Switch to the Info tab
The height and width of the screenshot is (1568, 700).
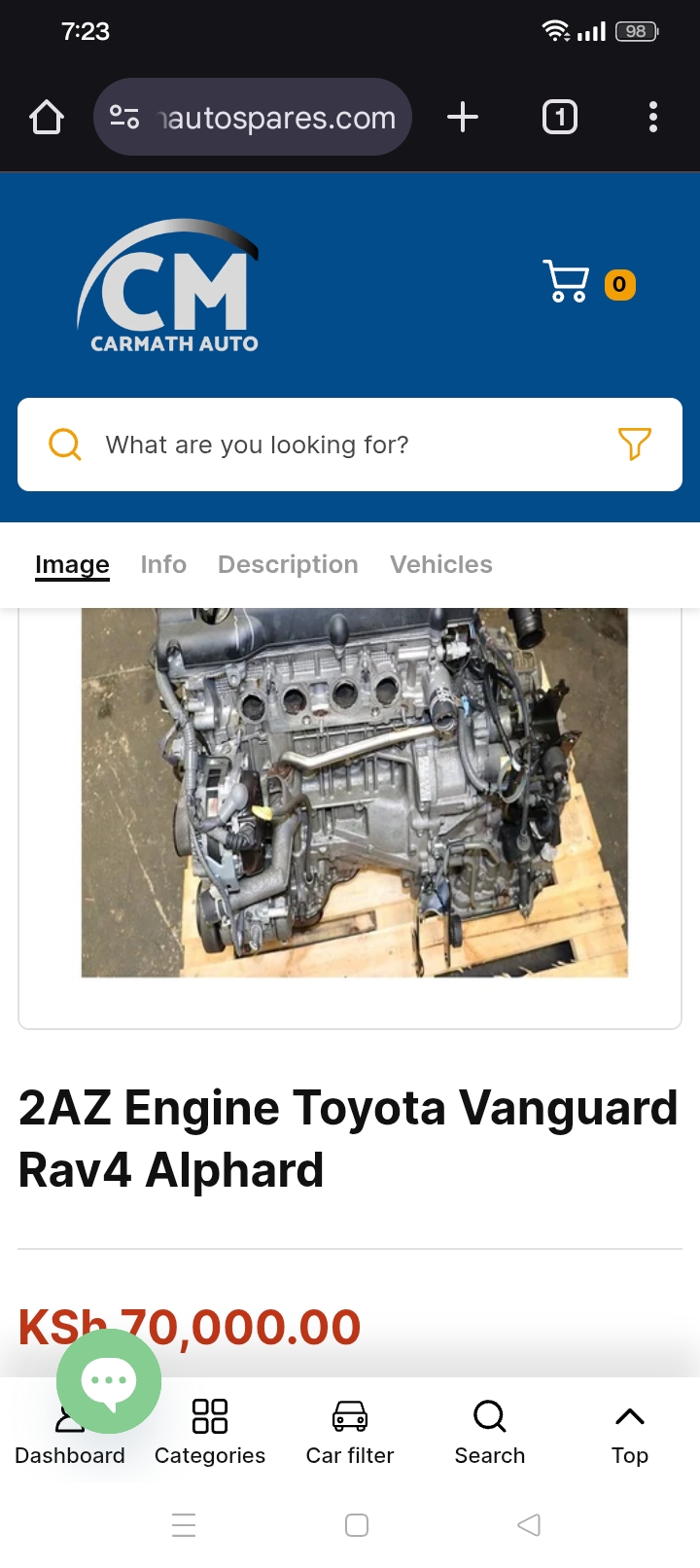pos(163,564)
